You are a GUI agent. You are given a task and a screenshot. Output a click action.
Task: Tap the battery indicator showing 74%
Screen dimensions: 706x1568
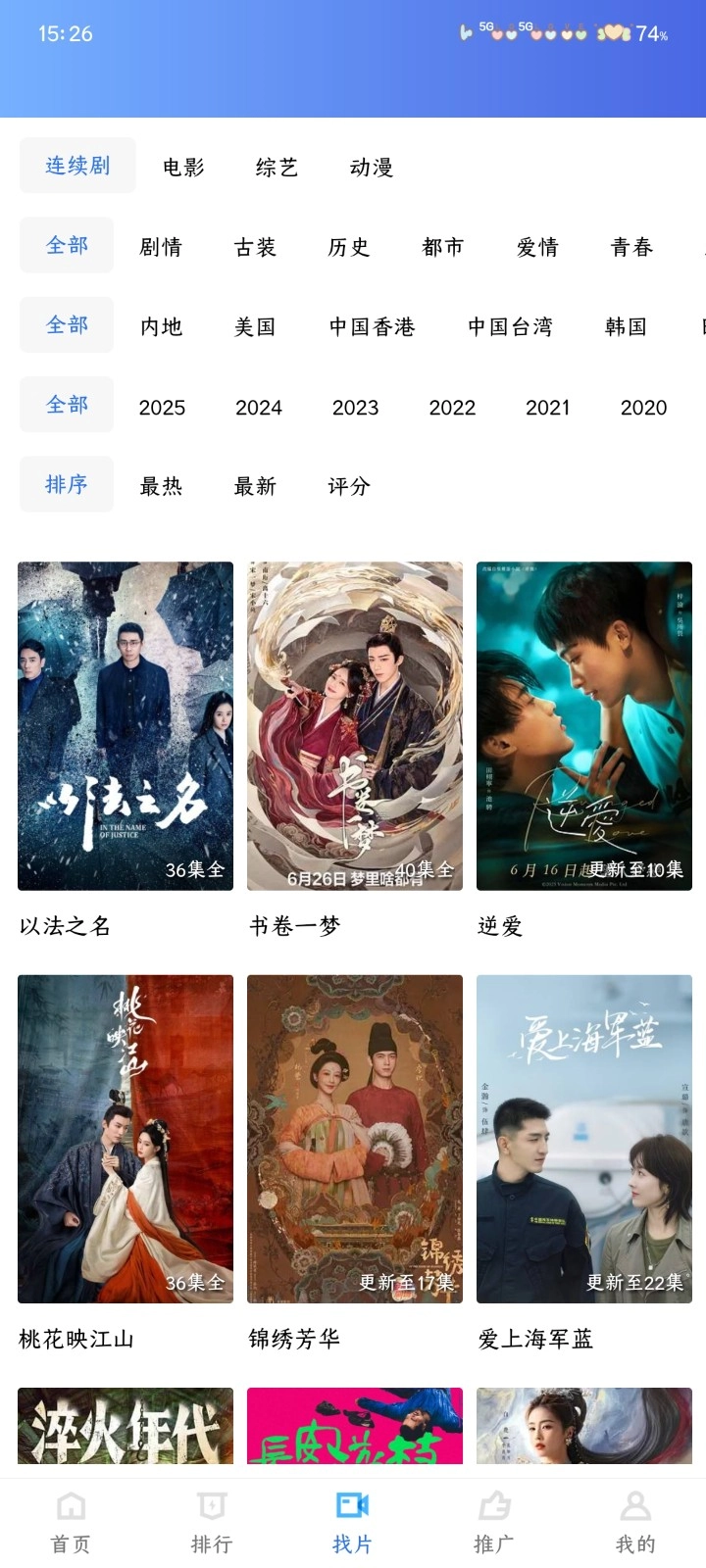tap(664, 33)
